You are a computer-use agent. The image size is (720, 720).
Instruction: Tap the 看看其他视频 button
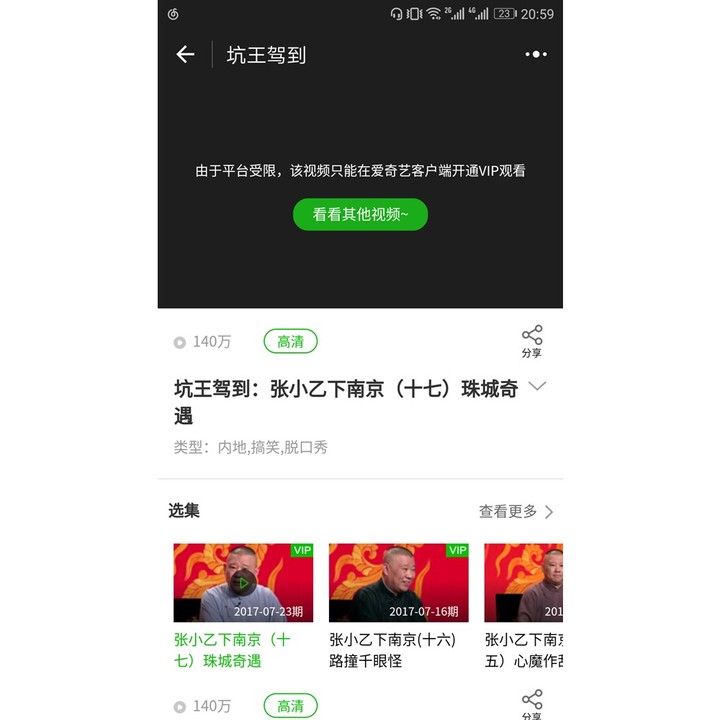[360, 214]
